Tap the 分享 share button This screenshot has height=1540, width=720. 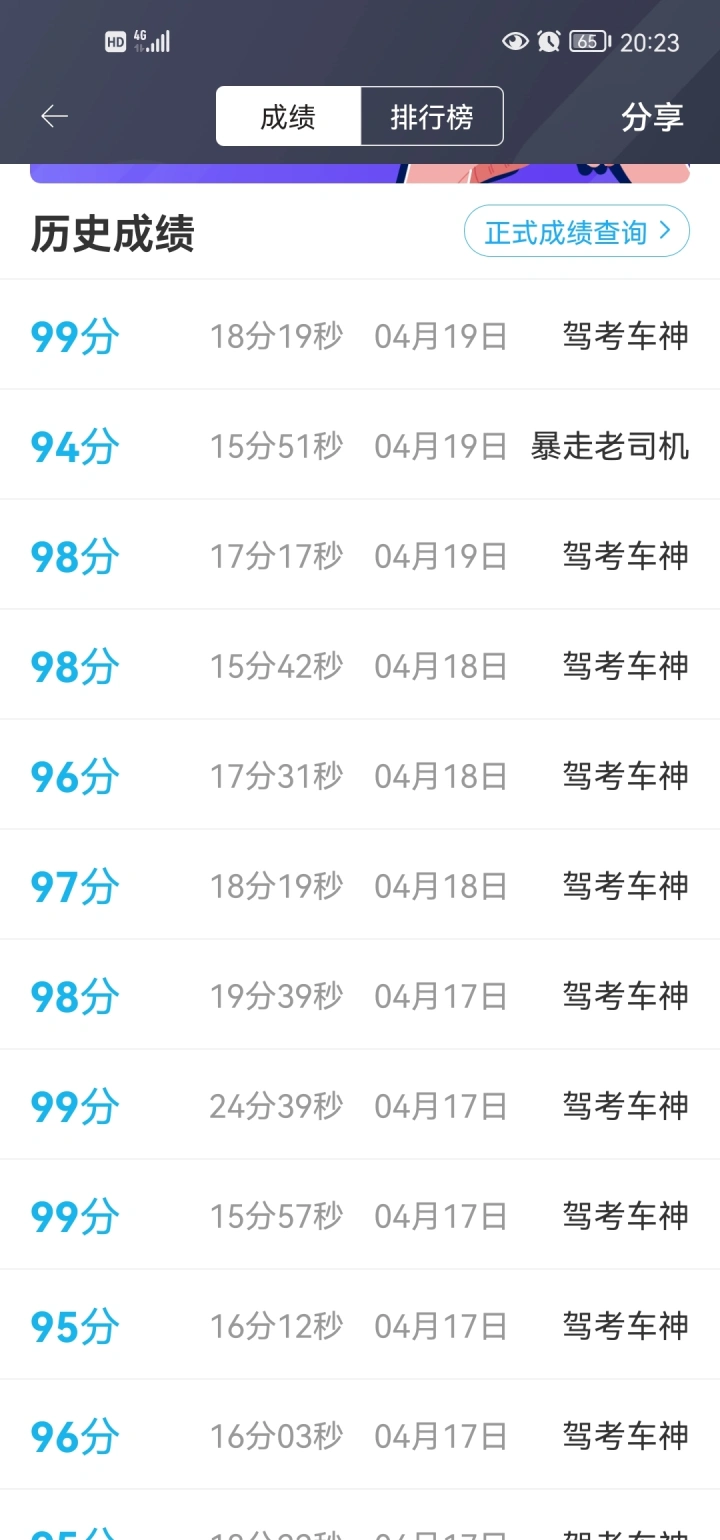pos(652,117)
